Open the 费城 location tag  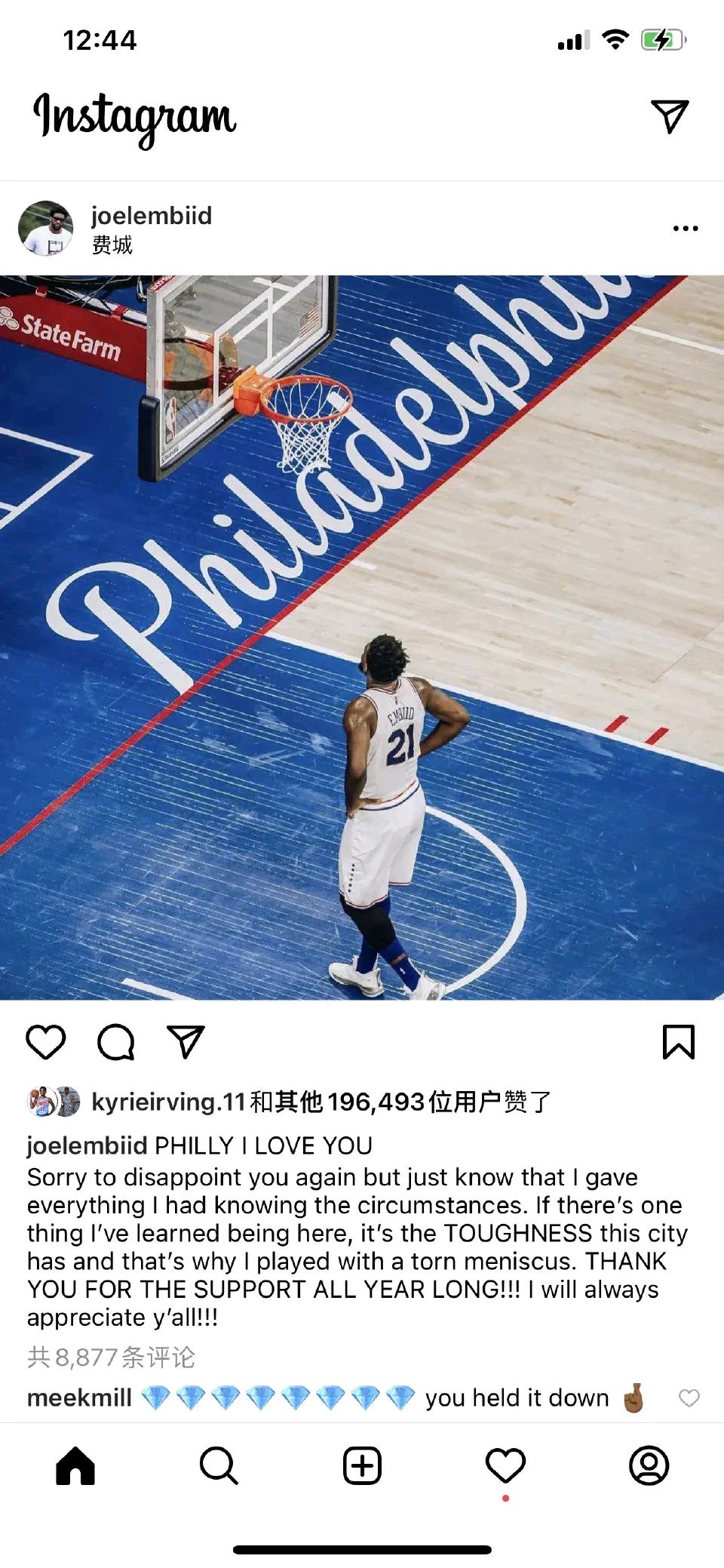coord(112,245)
